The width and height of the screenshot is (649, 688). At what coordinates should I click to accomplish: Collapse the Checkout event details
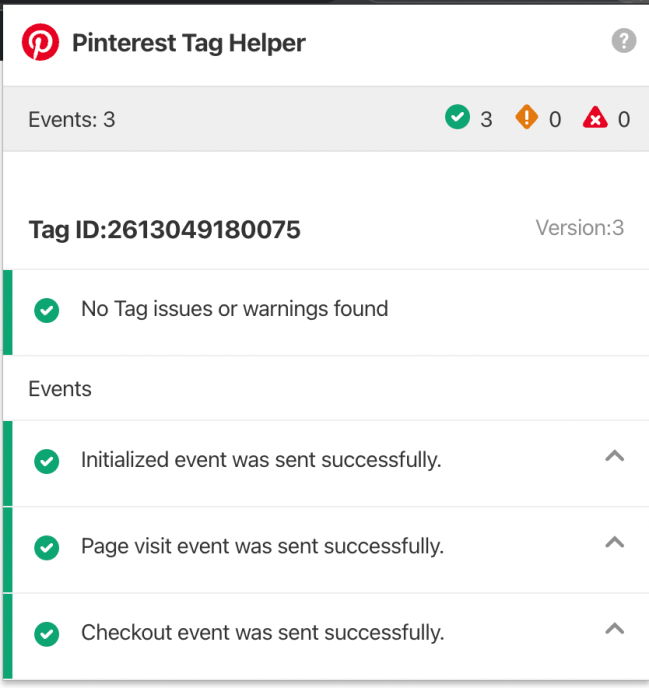[615, 629]
